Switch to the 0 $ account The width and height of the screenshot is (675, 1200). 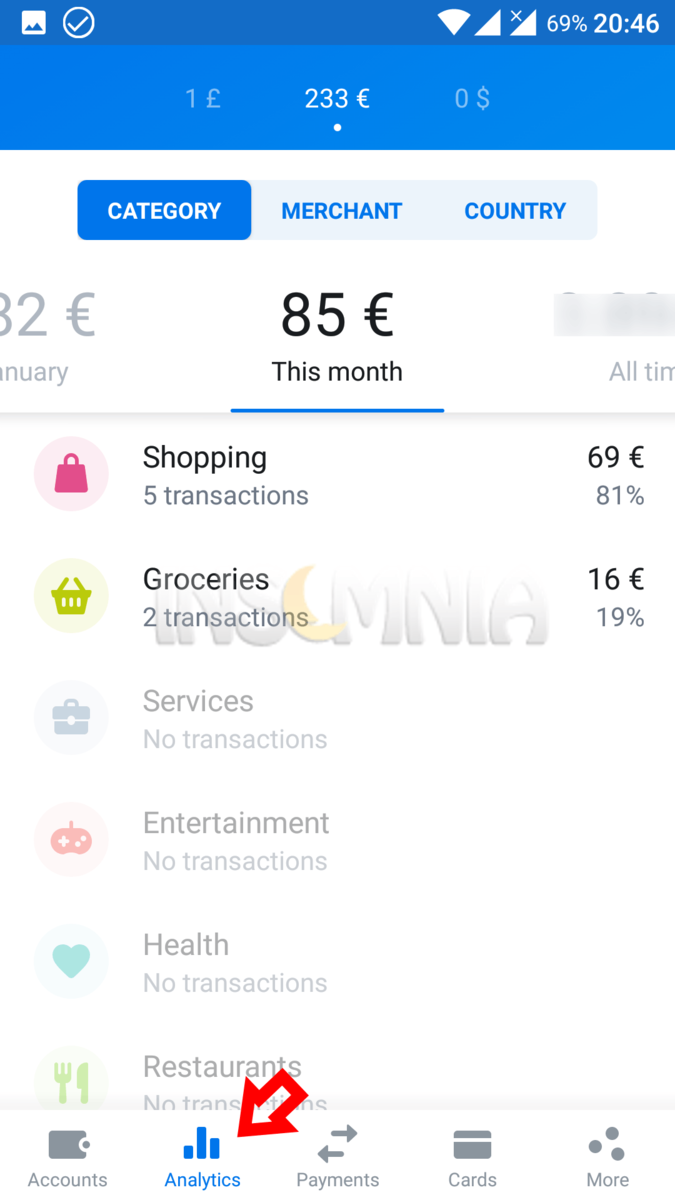(x=472, y=99)
